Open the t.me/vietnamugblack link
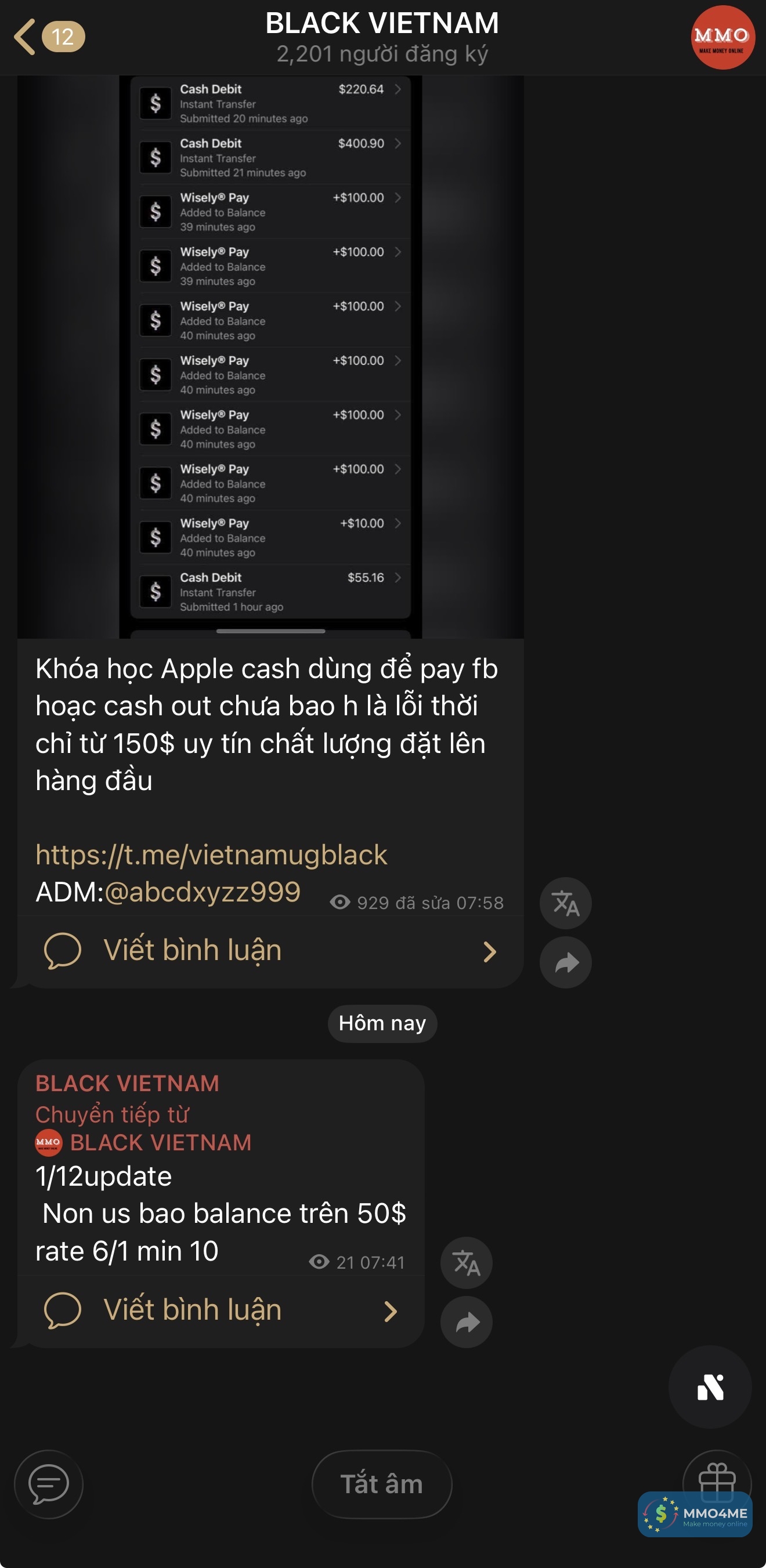This screenshot has height=1568, width=766. [x=211, y=854]
